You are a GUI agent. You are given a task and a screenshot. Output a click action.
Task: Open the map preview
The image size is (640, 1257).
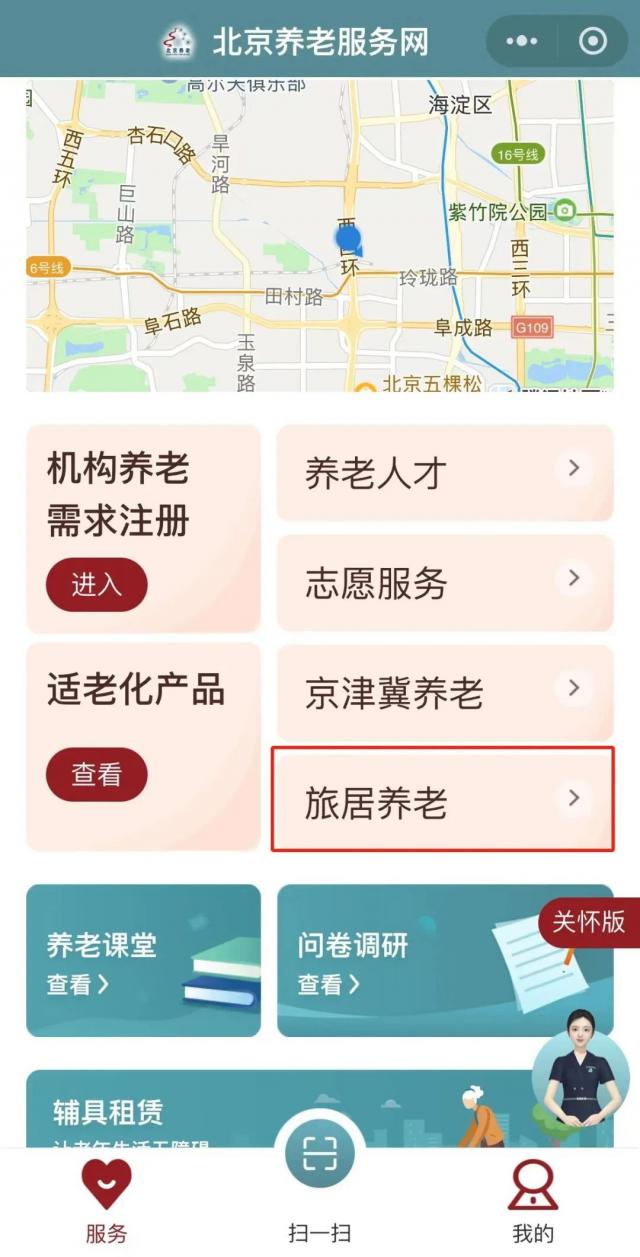(x=320, y=235)
